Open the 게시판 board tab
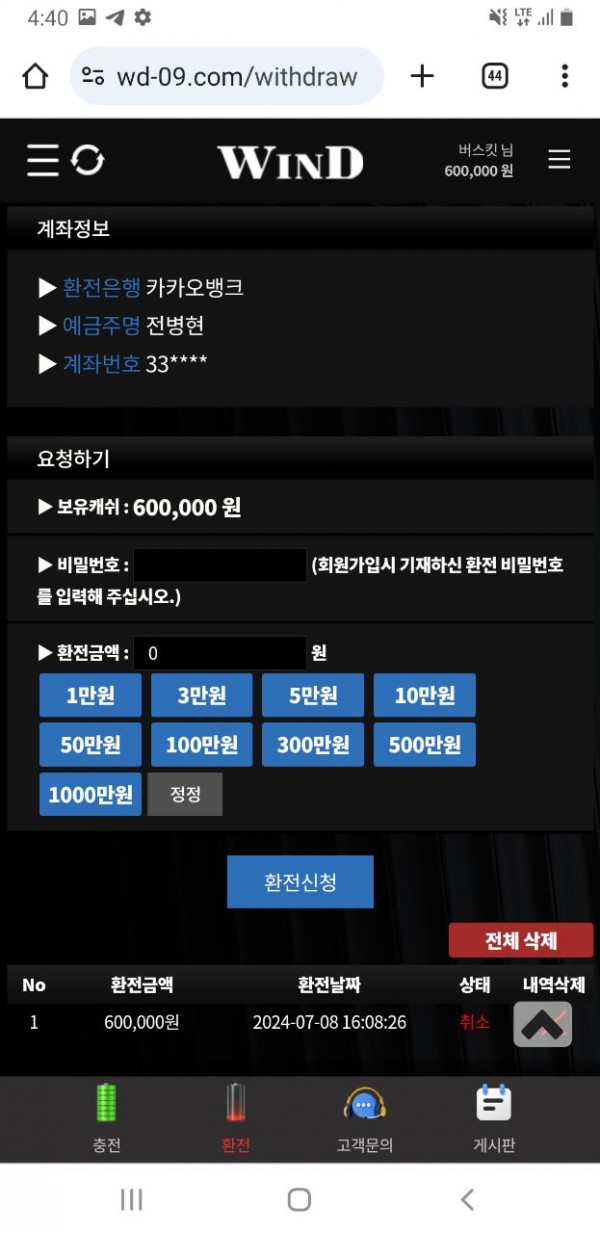 pyautogui.click(x=493, y=1118)
